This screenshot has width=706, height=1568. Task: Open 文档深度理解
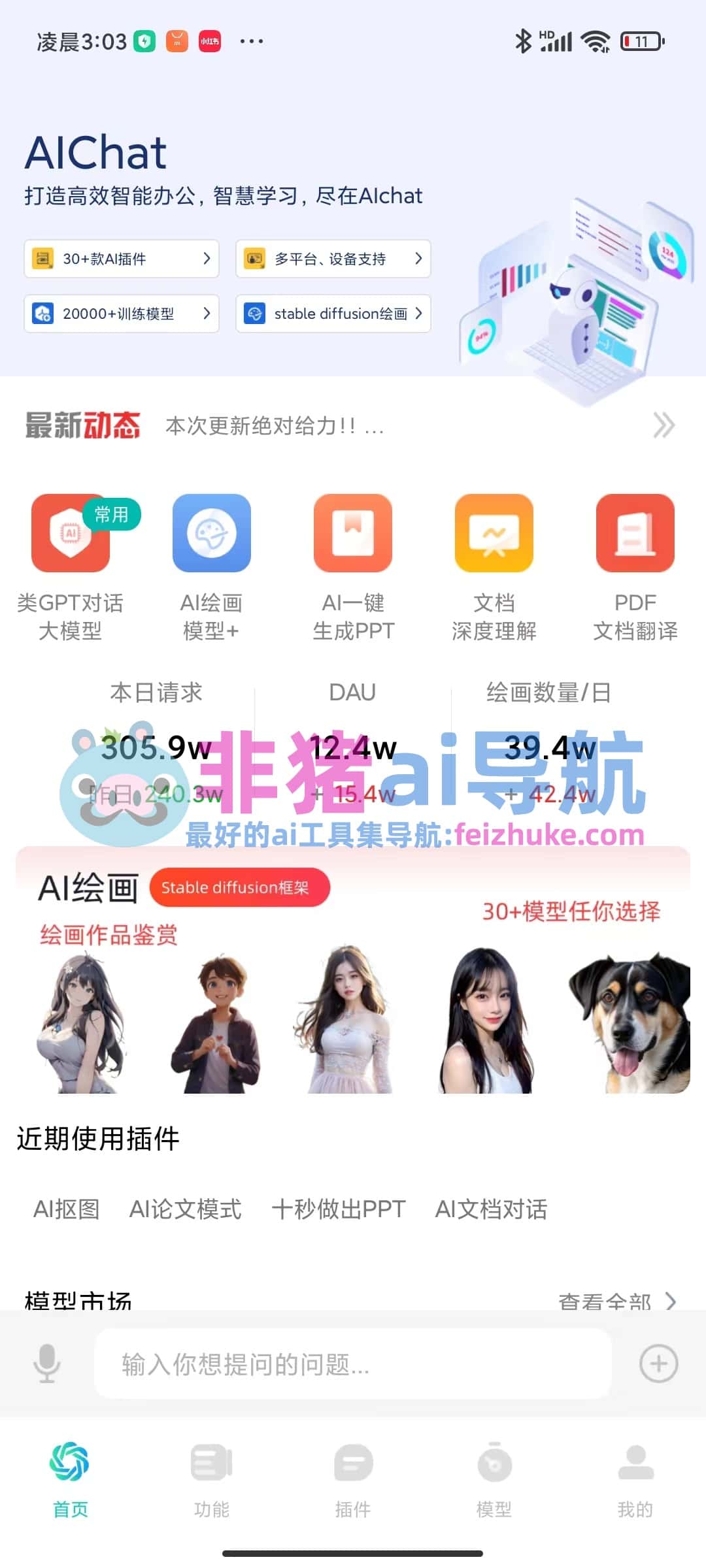tap(494, 567)
